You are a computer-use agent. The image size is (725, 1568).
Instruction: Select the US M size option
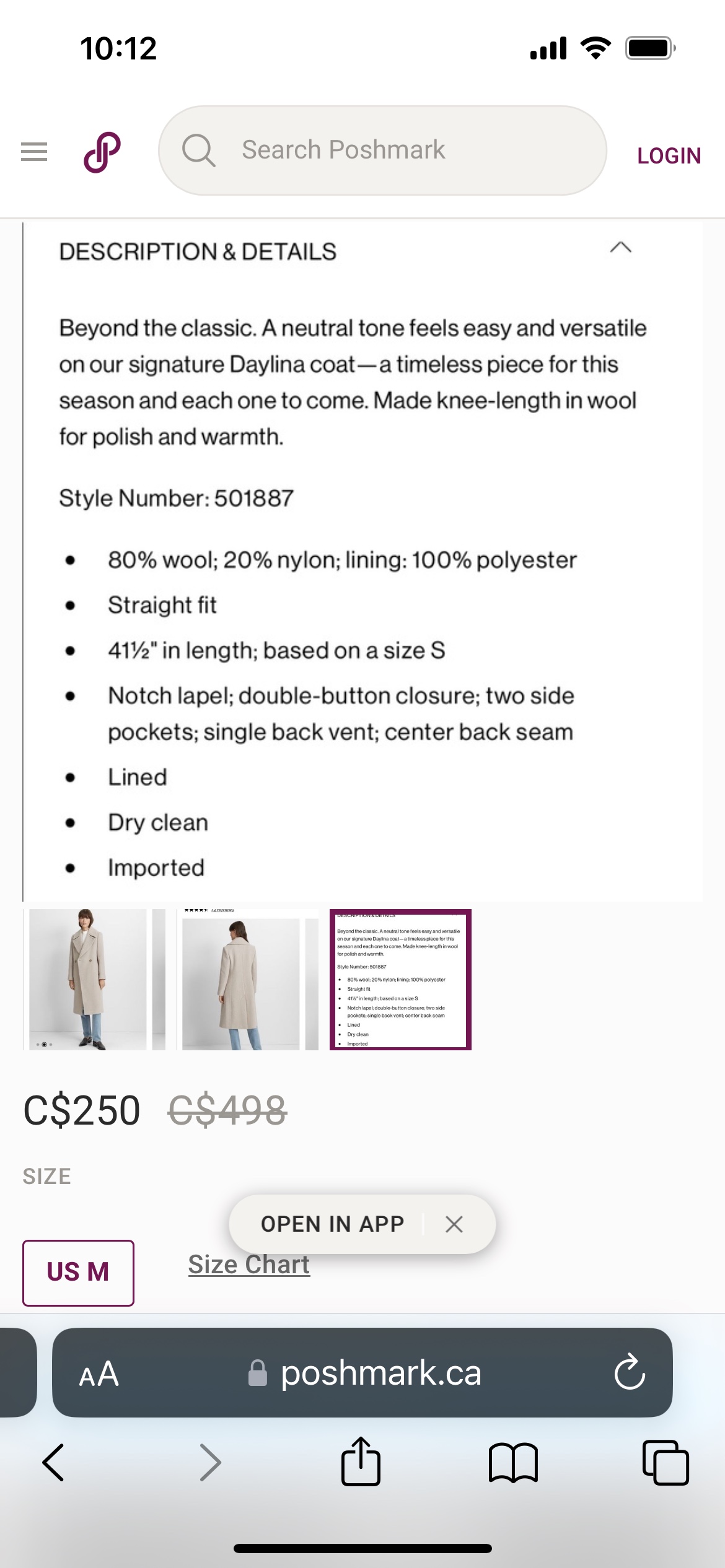click(x=77, y=1273)
